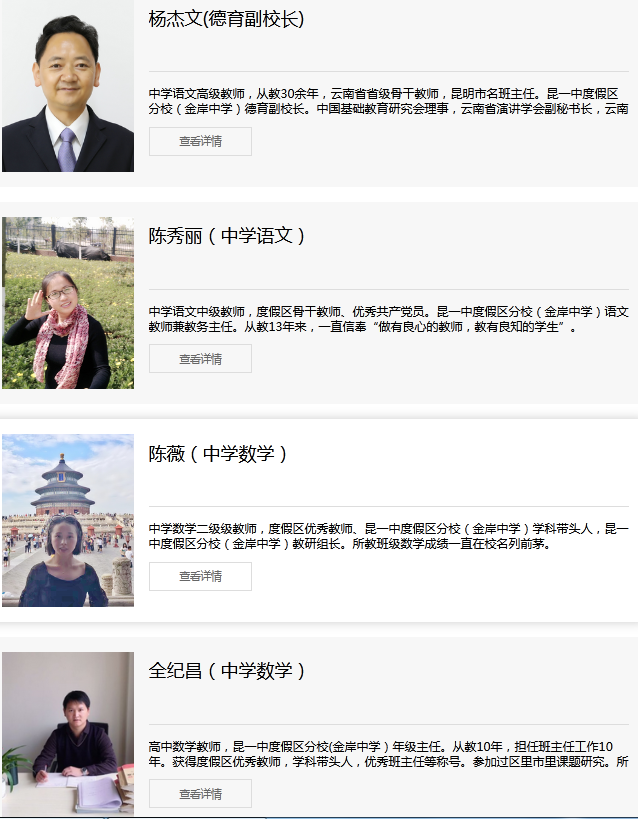Viewport: 638px width, 819px height.
Task: View details of 陈薇 via 查看详情
Action: click(x=200, y=576)
